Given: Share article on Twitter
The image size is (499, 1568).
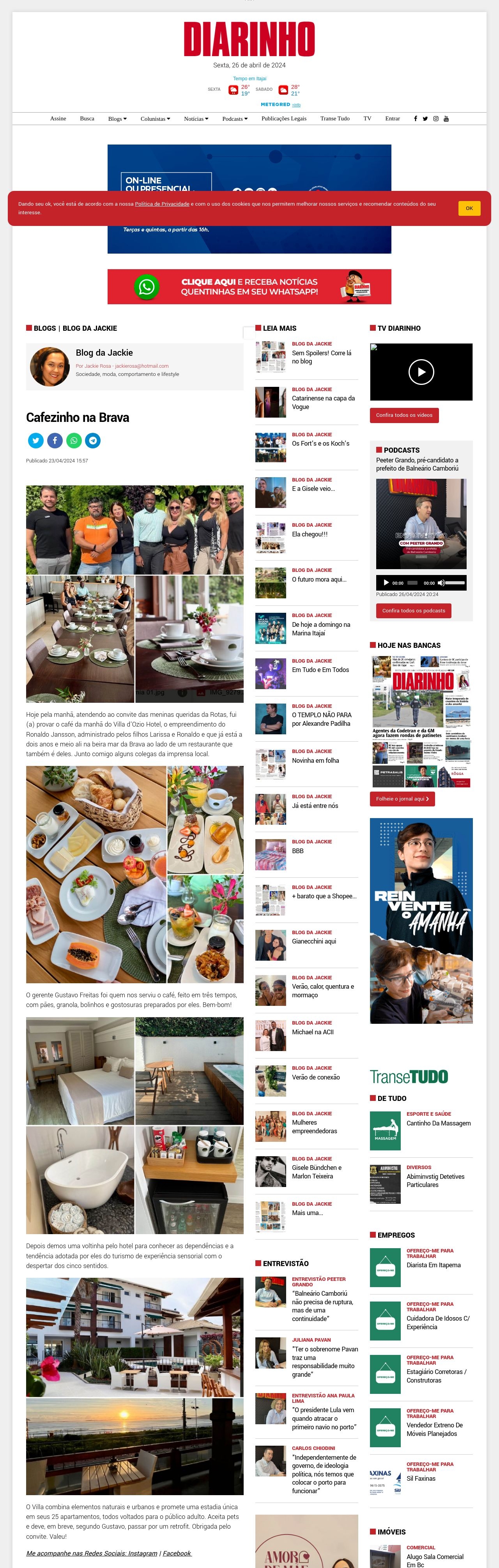Looking at the screenshot, I should [x=36, y=440].
